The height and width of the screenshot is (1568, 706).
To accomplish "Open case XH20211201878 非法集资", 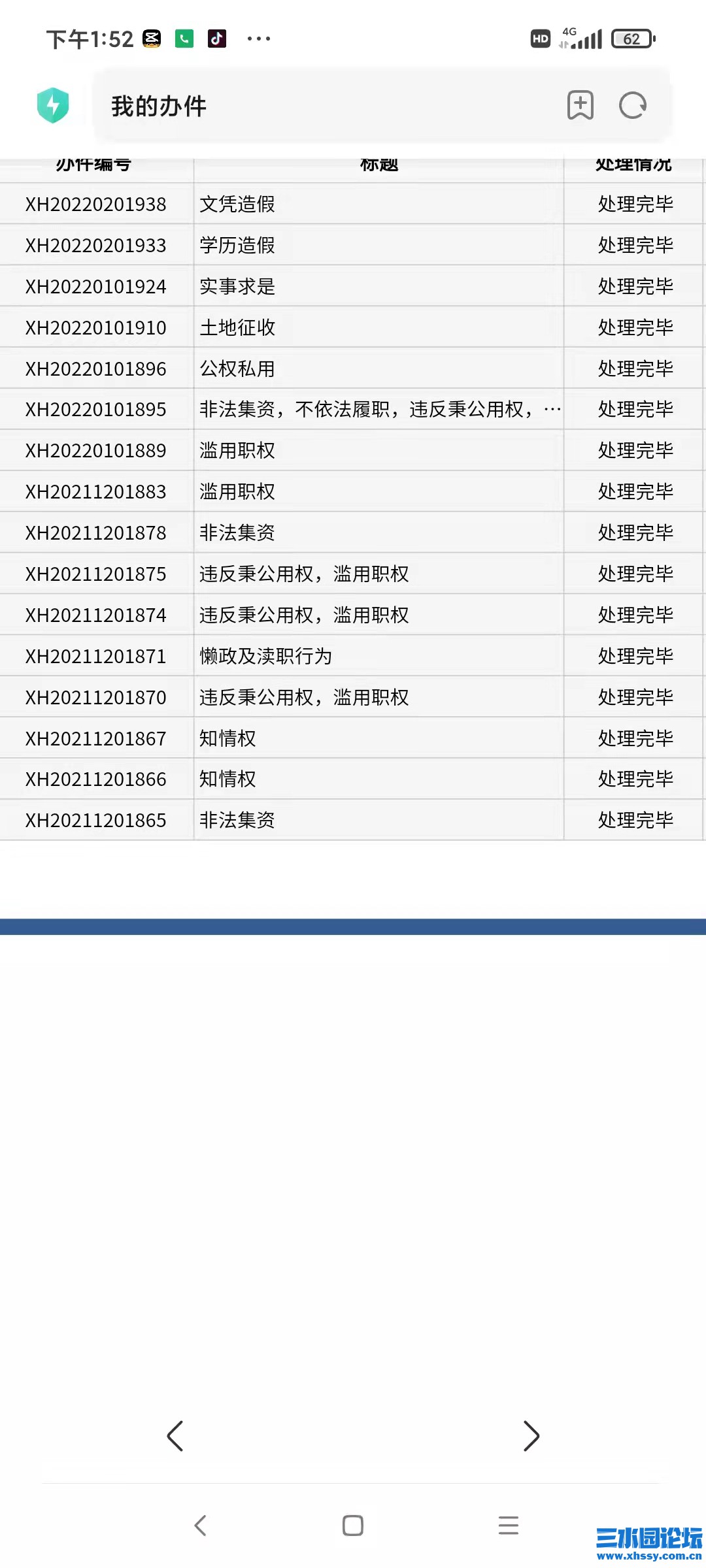I will 237,532.
